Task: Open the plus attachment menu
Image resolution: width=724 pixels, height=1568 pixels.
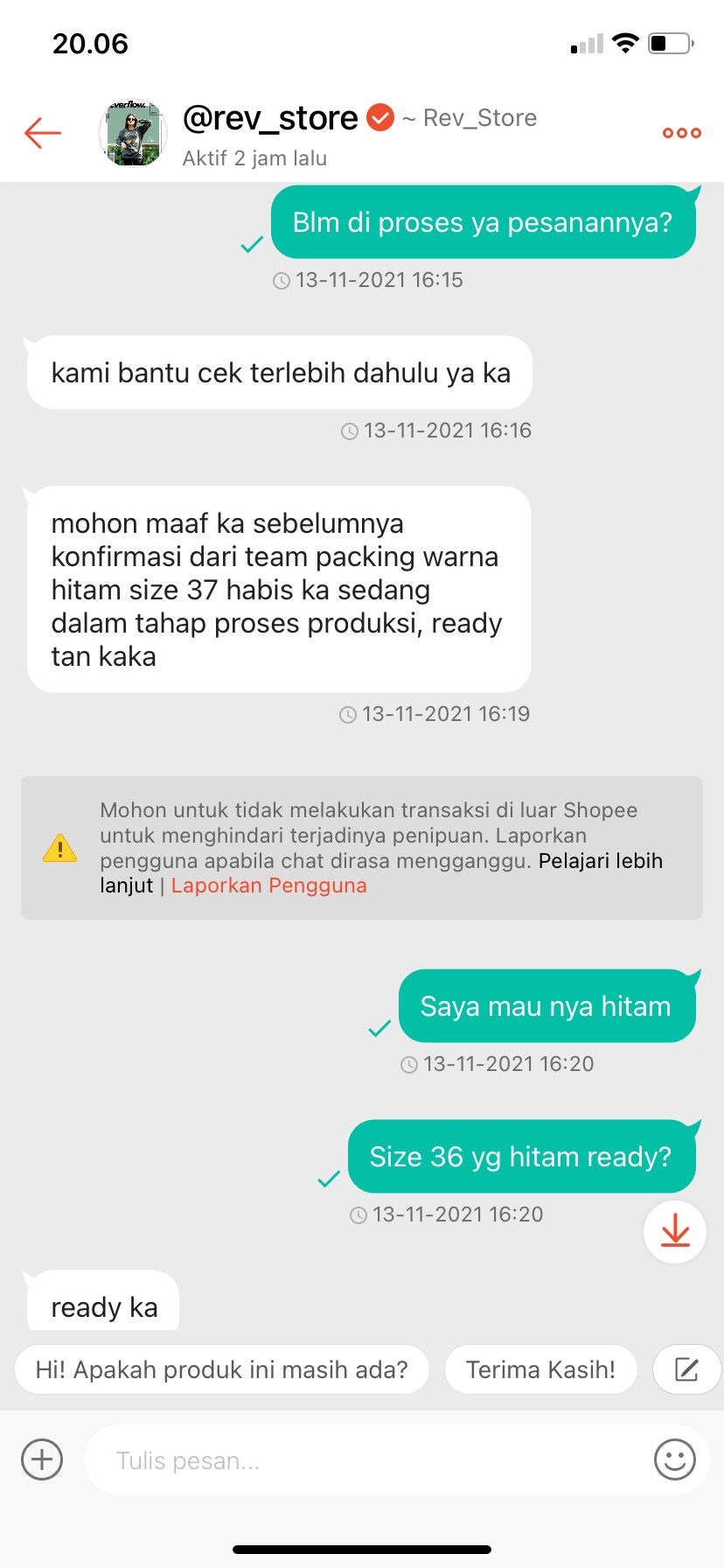Action: pos(42,1459)
